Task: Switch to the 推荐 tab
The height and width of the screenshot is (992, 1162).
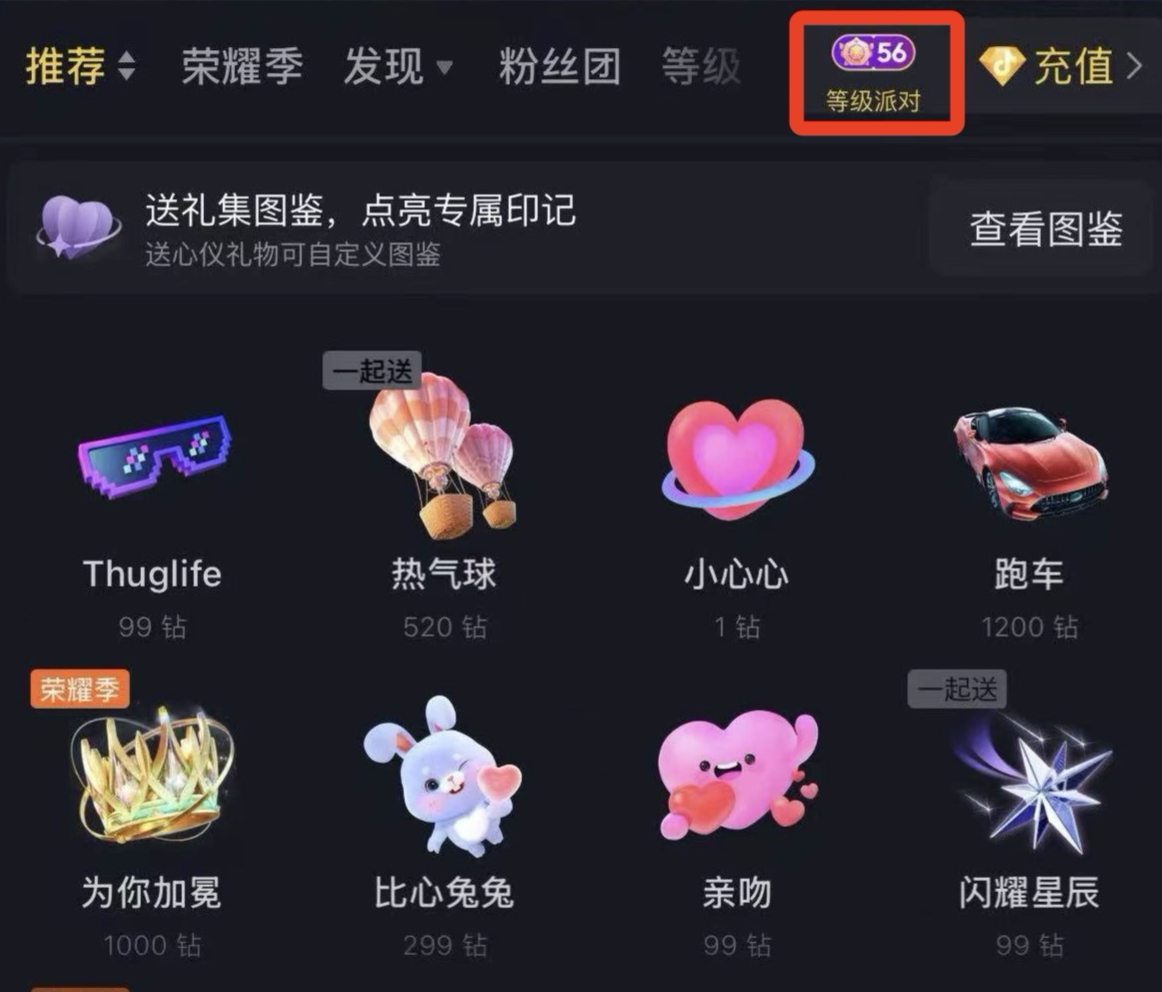Action: (x=78, y=67)
